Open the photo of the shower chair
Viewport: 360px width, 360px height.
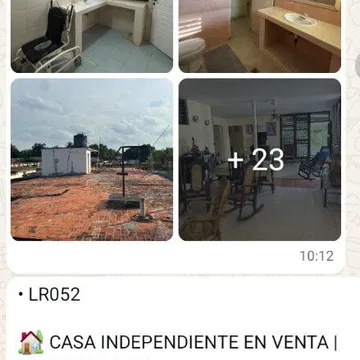92,36
